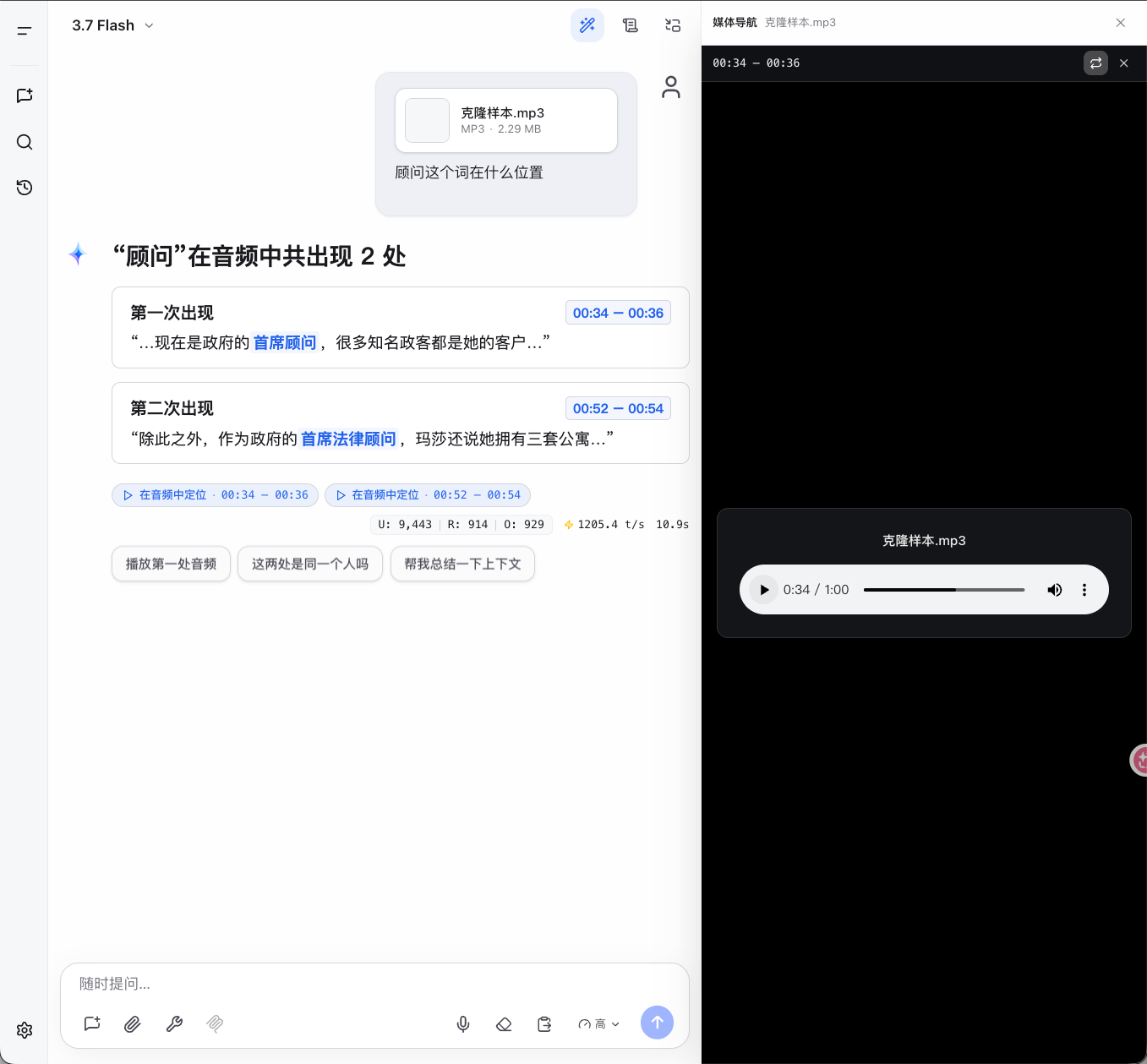Tap the magic wand toolbar icon
The height and width of the screenshot is (1064, 1147).
pyautogui.click(x=587, y=25)
